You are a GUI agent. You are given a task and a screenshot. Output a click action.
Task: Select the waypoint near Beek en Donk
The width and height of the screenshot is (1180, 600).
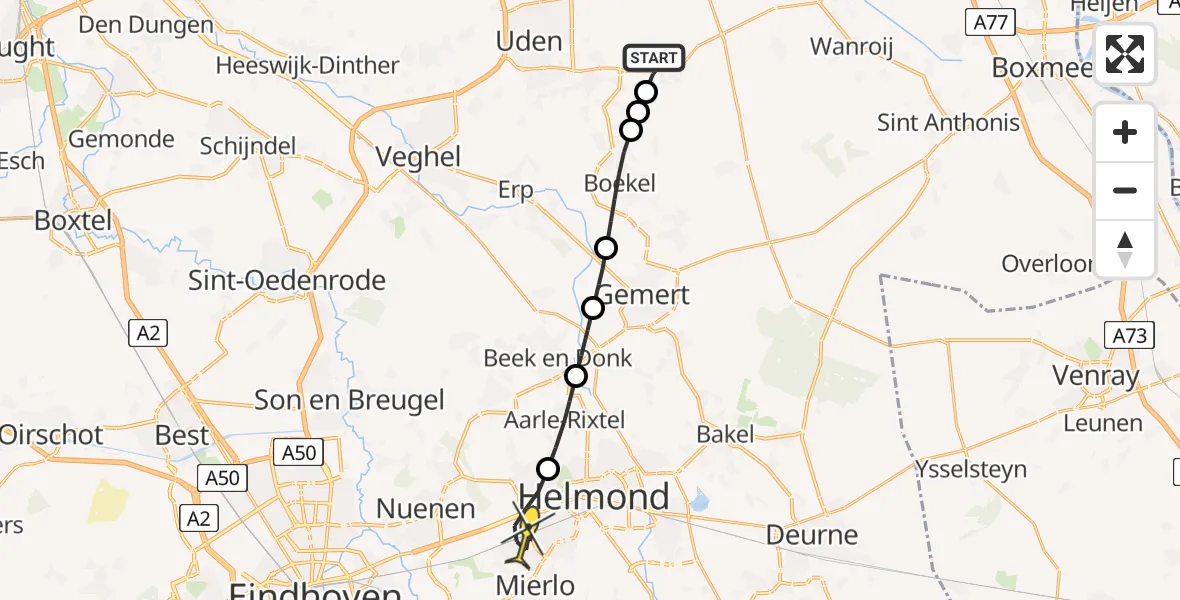(576, 376)
